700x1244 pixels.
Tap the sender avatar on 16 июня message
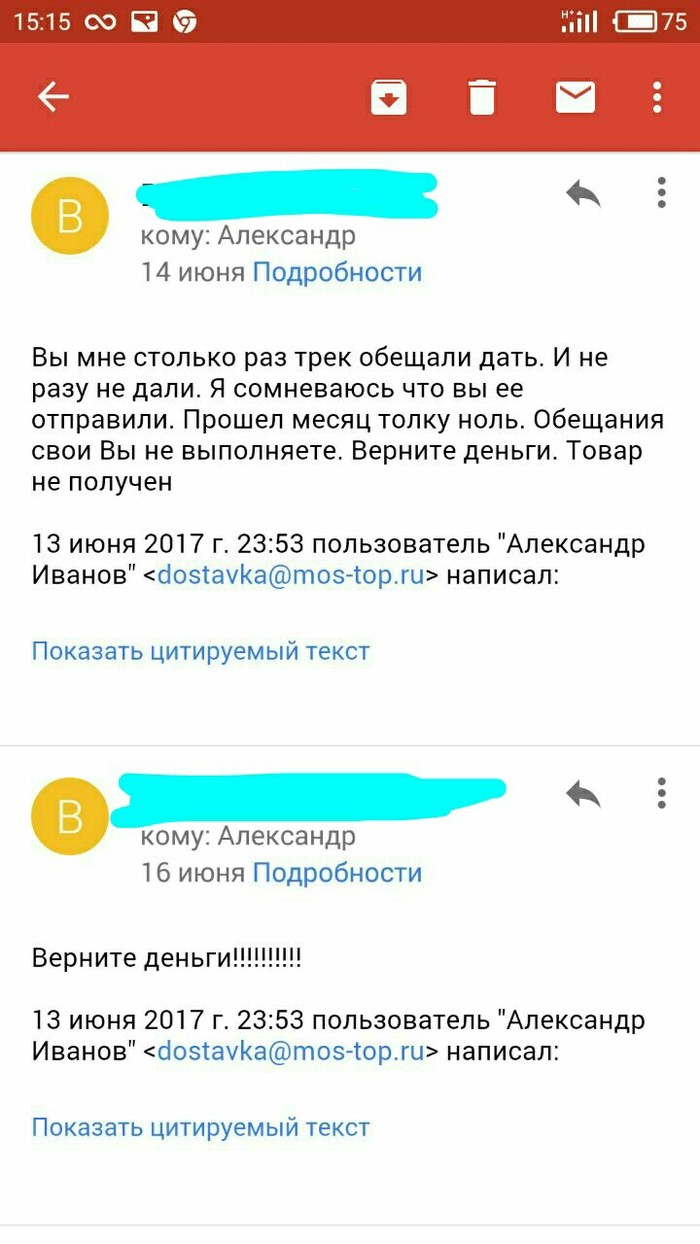[70, 816]
